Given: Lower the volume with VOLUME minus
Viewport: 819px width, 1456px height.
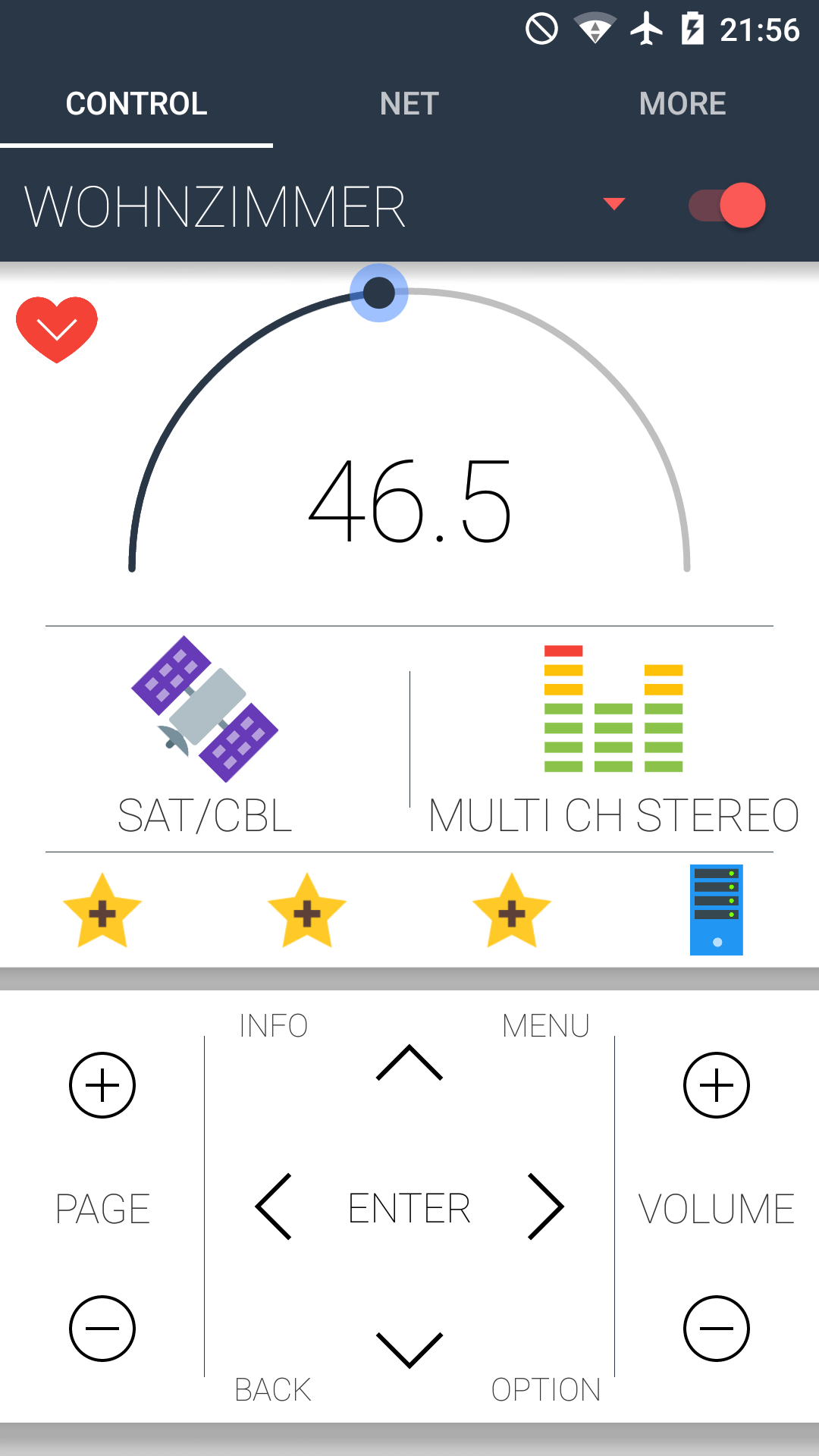Looking at the screenshot, I should point(717,1329).
